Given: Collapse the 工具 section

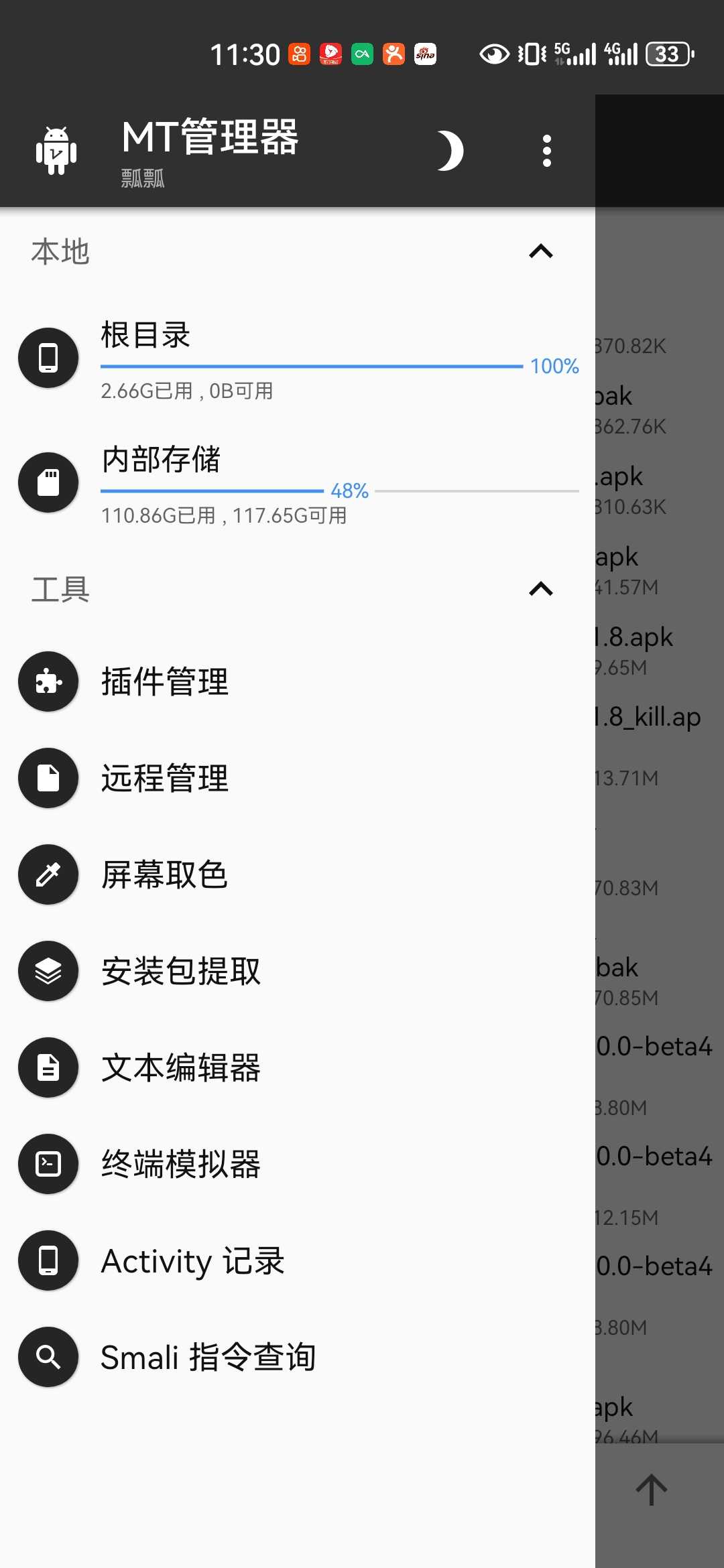Looking at the screenshot, I should pos(541,589).
